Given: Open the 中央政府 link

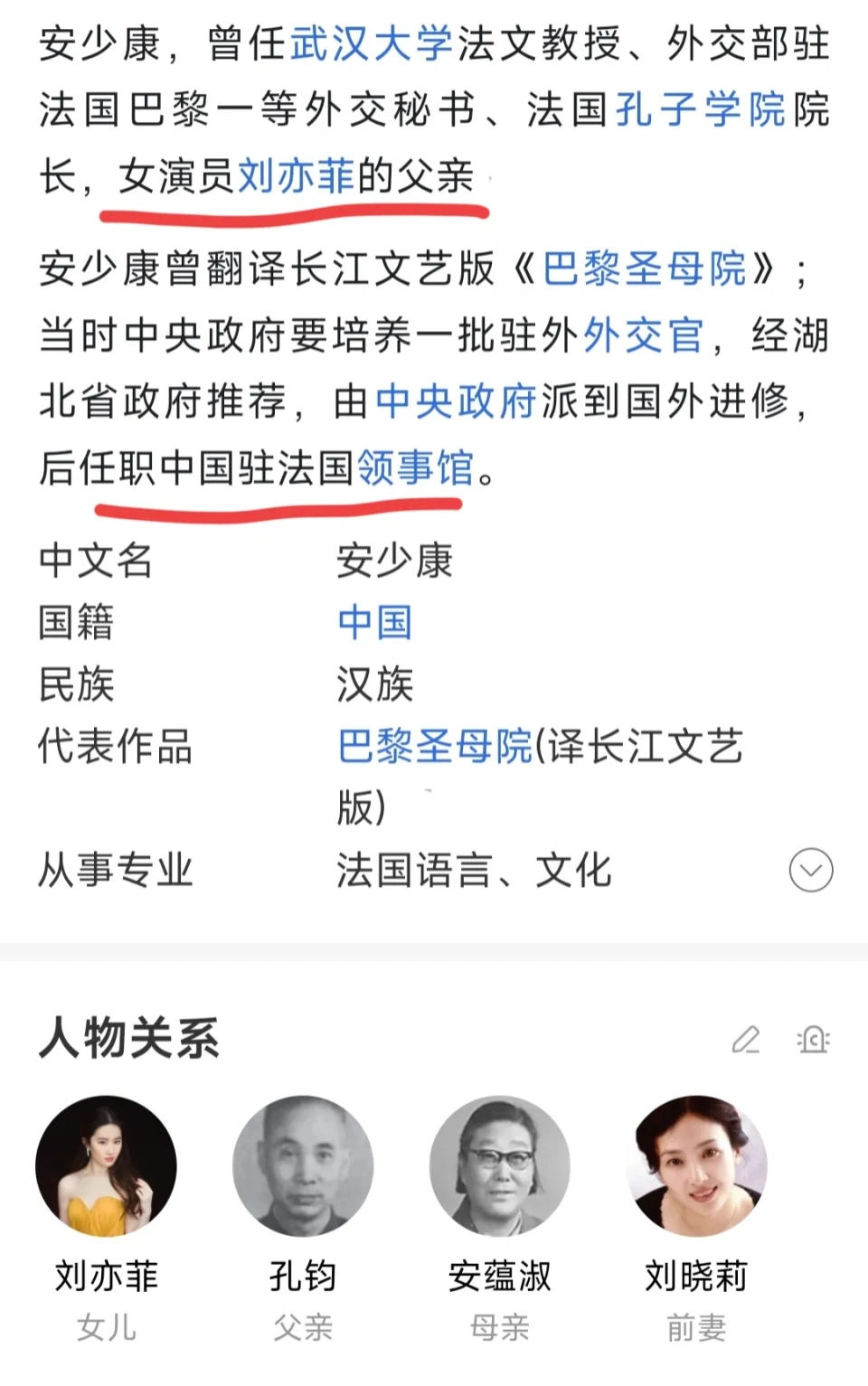Looking at the screenshot, I should point(456,401).
